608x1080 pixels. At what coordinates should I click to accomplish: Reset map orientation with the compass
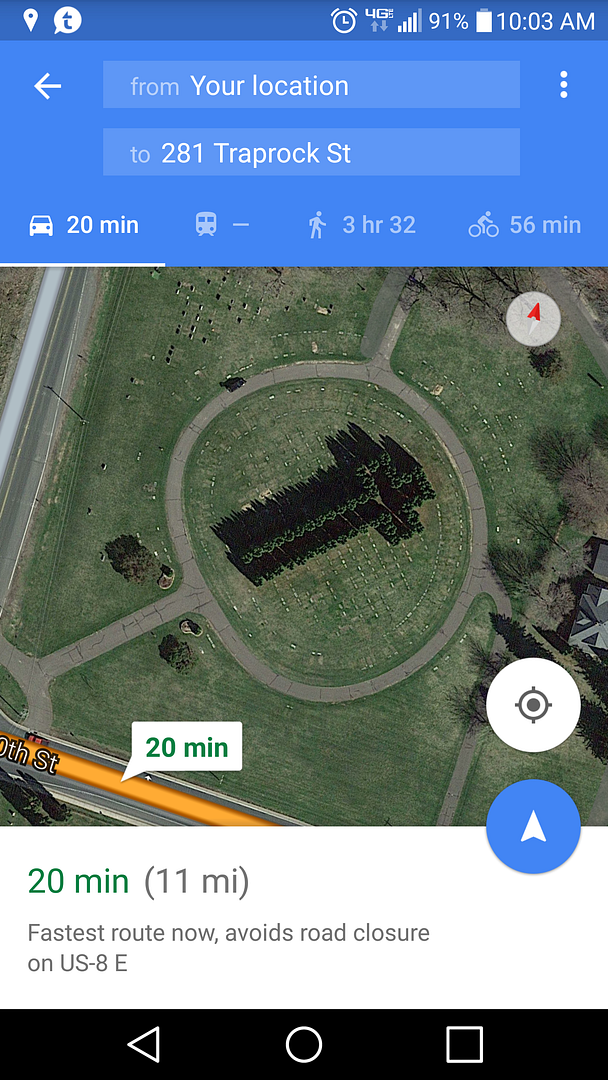(533, 318)
